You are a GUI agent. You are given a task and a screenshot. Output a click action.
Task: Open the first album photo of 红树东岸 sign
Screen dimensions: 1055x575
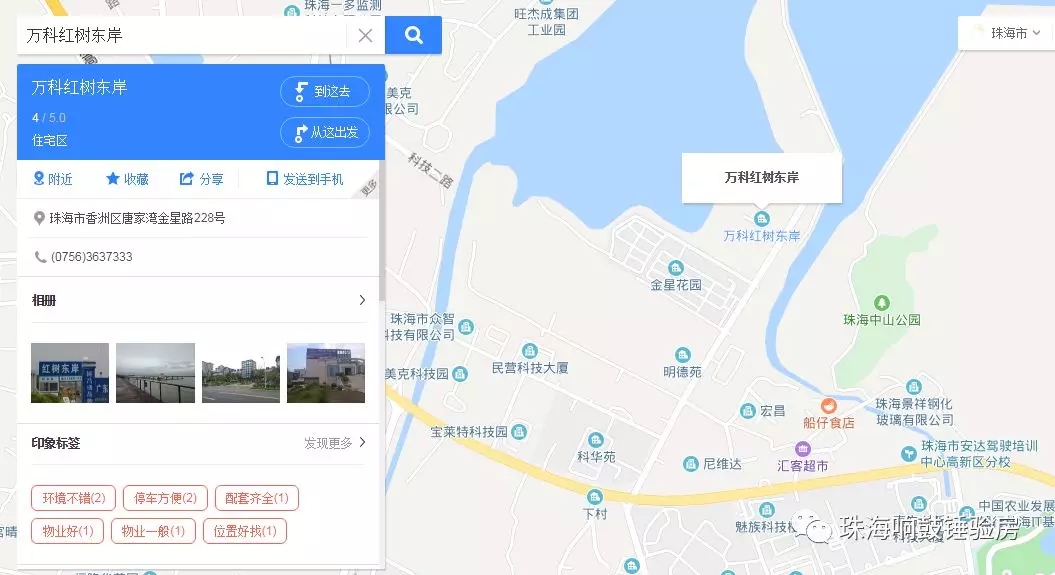point(70,373)
